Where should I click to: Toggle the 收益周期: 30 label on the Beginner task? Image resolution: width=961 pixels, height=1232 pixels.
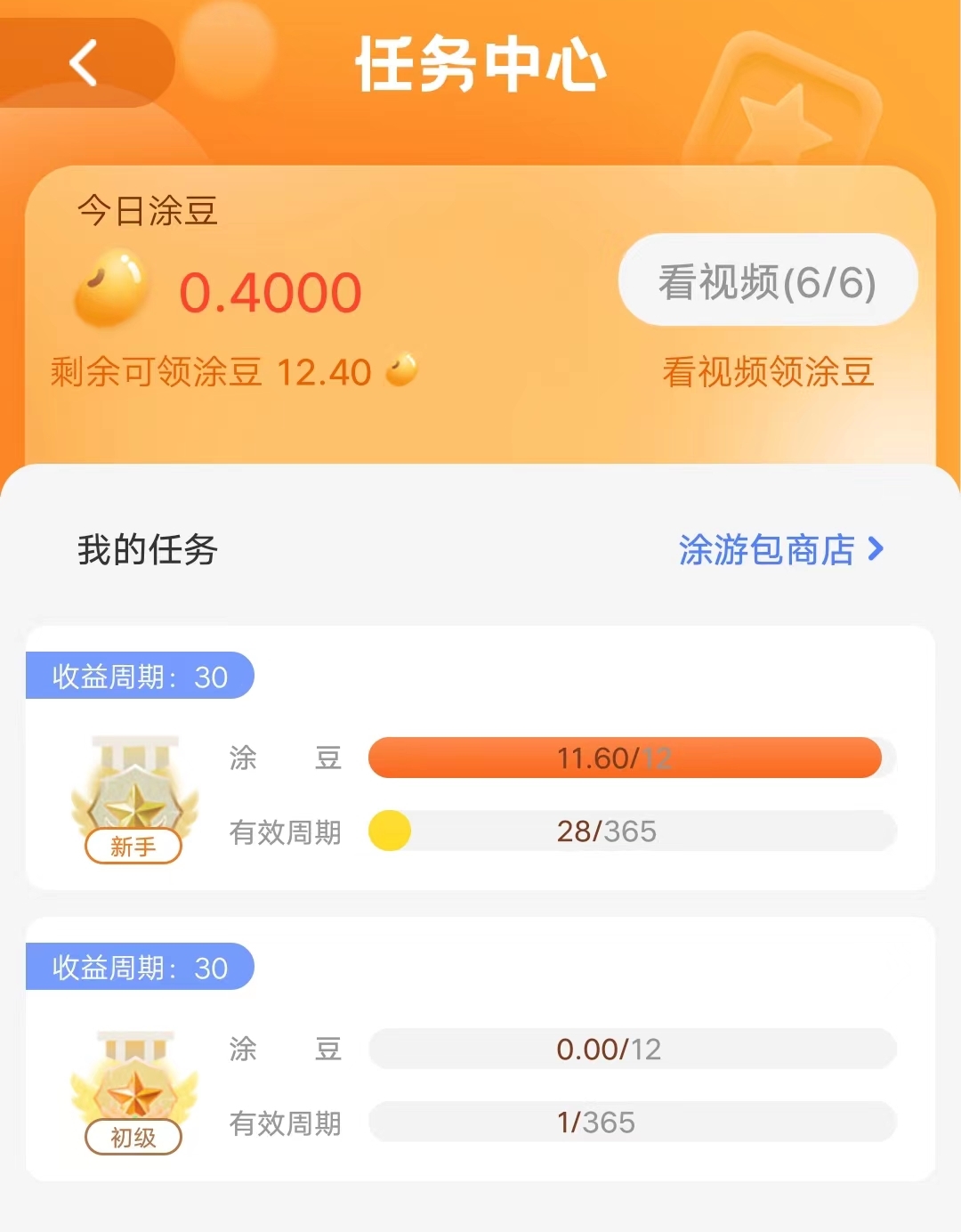tap(140, 968)
